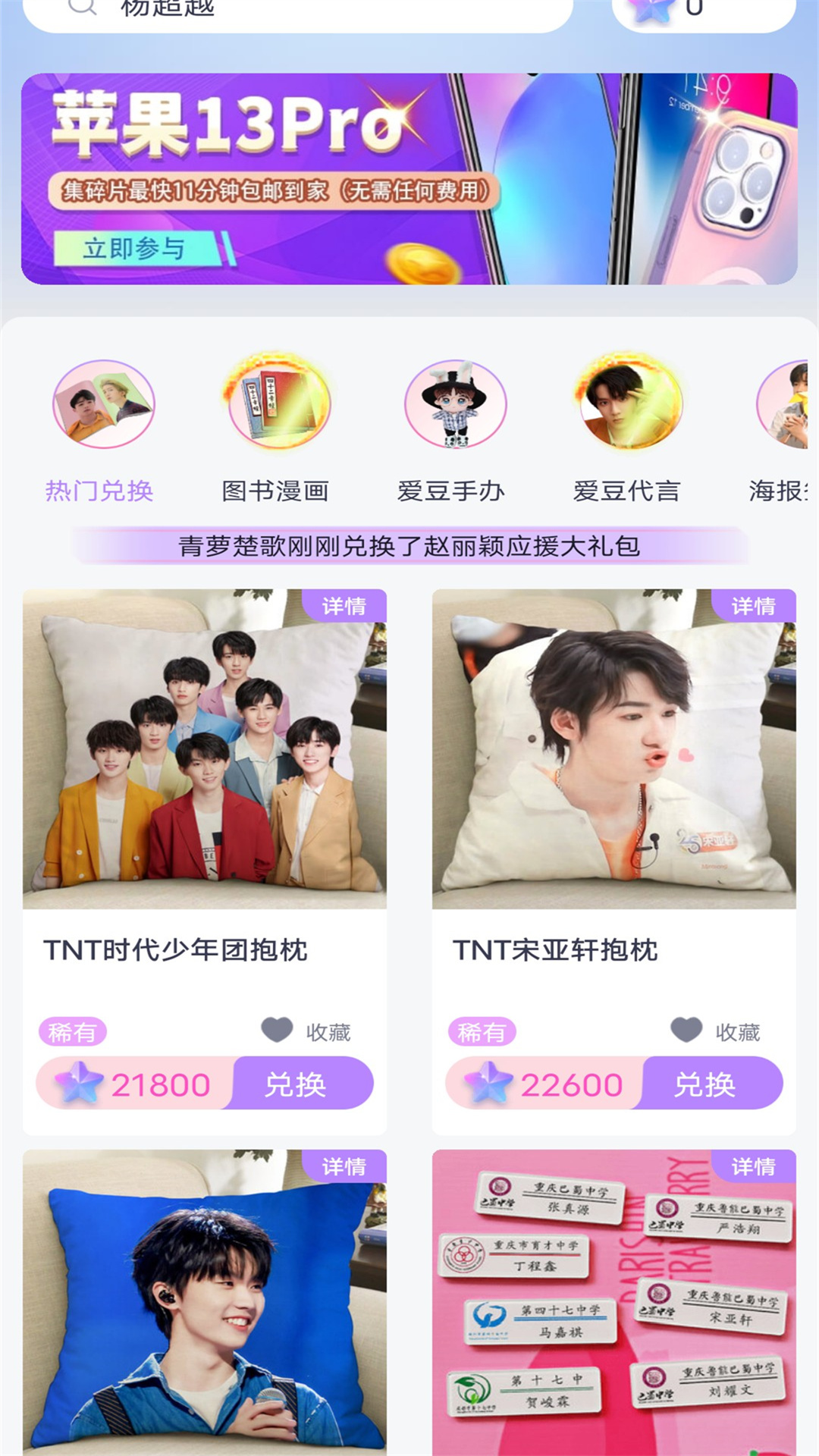View 详情 for TNT时代少年团抱枕

[344, 606]
